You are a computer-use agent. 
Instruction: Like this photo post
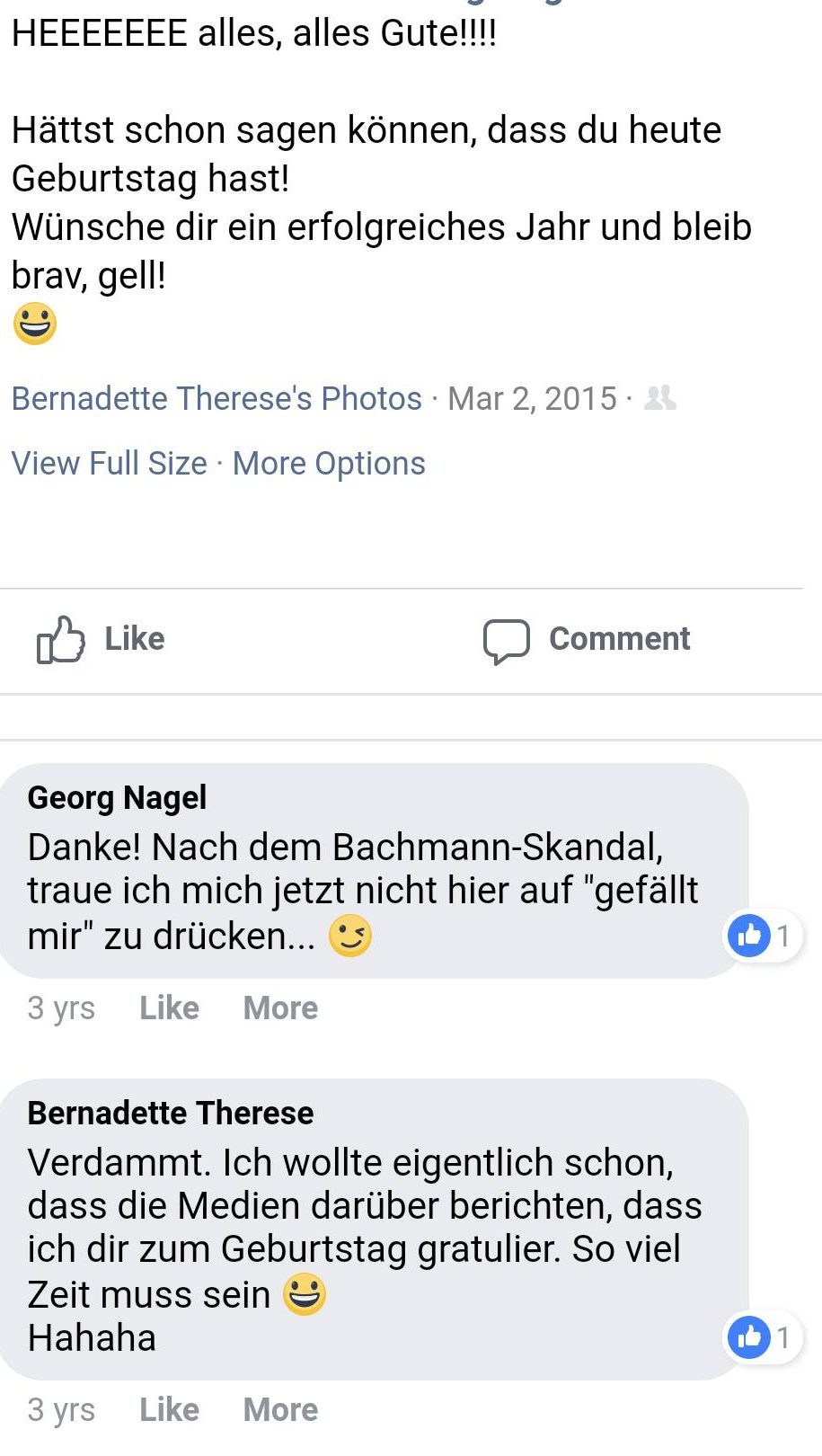coord(101,639)
